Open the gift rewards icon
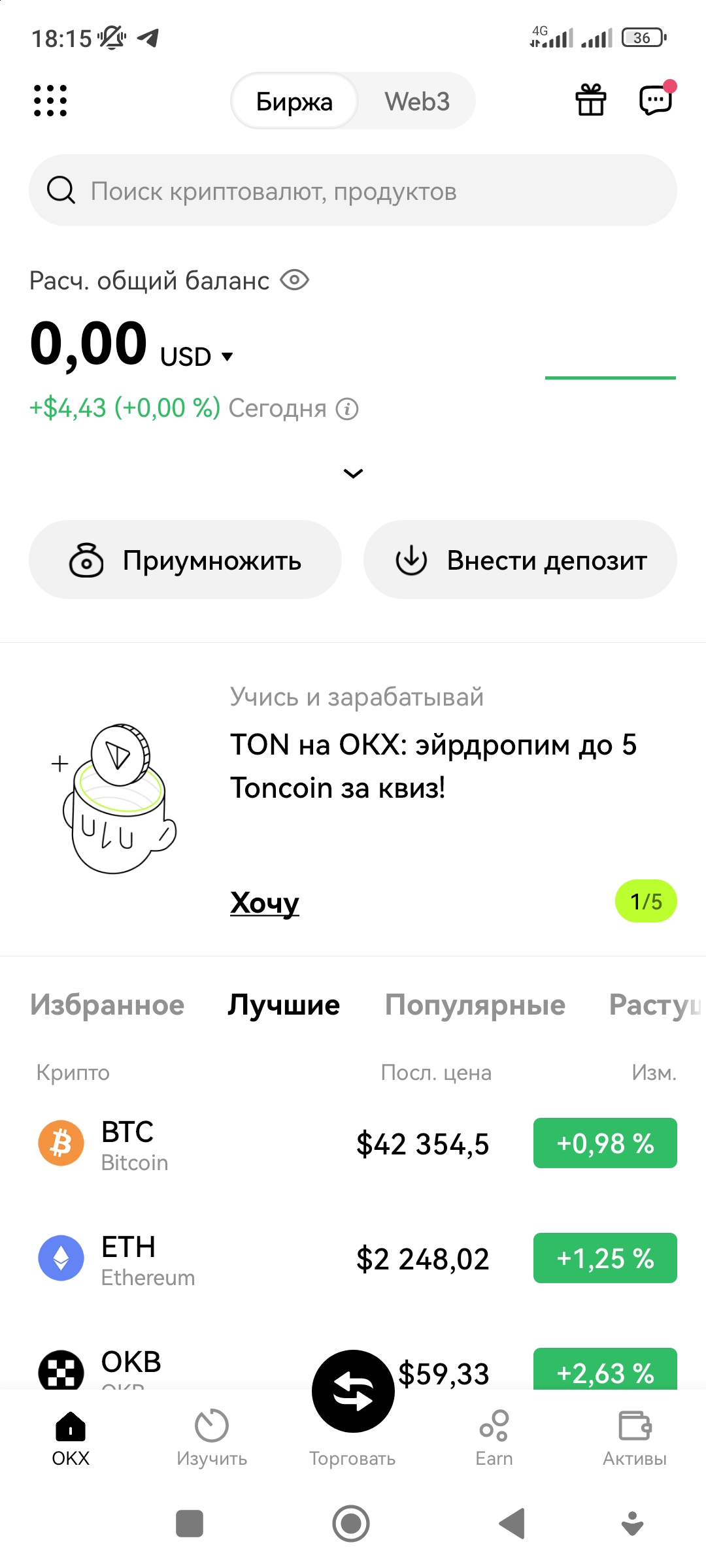 click(x=590, y=101)
